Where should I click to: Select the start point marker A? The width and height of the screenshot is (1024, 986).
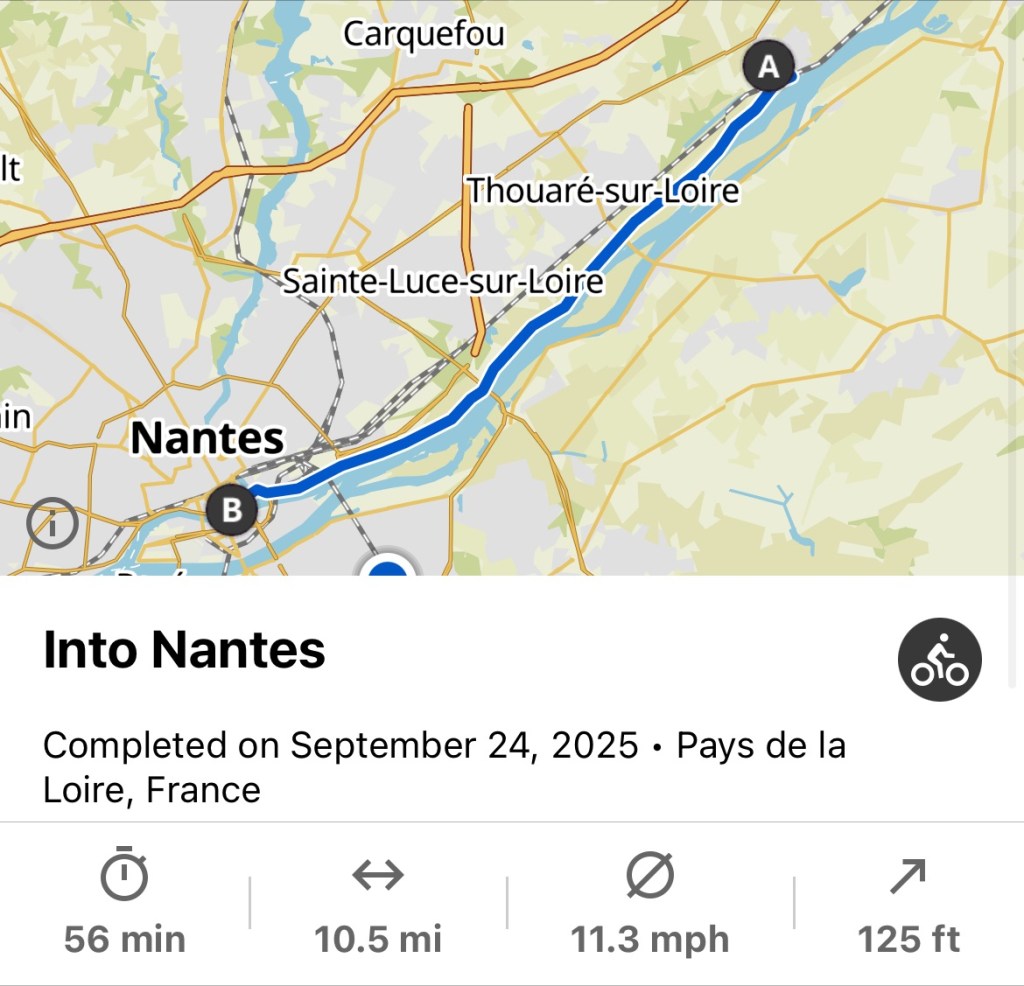pos(768,67)
